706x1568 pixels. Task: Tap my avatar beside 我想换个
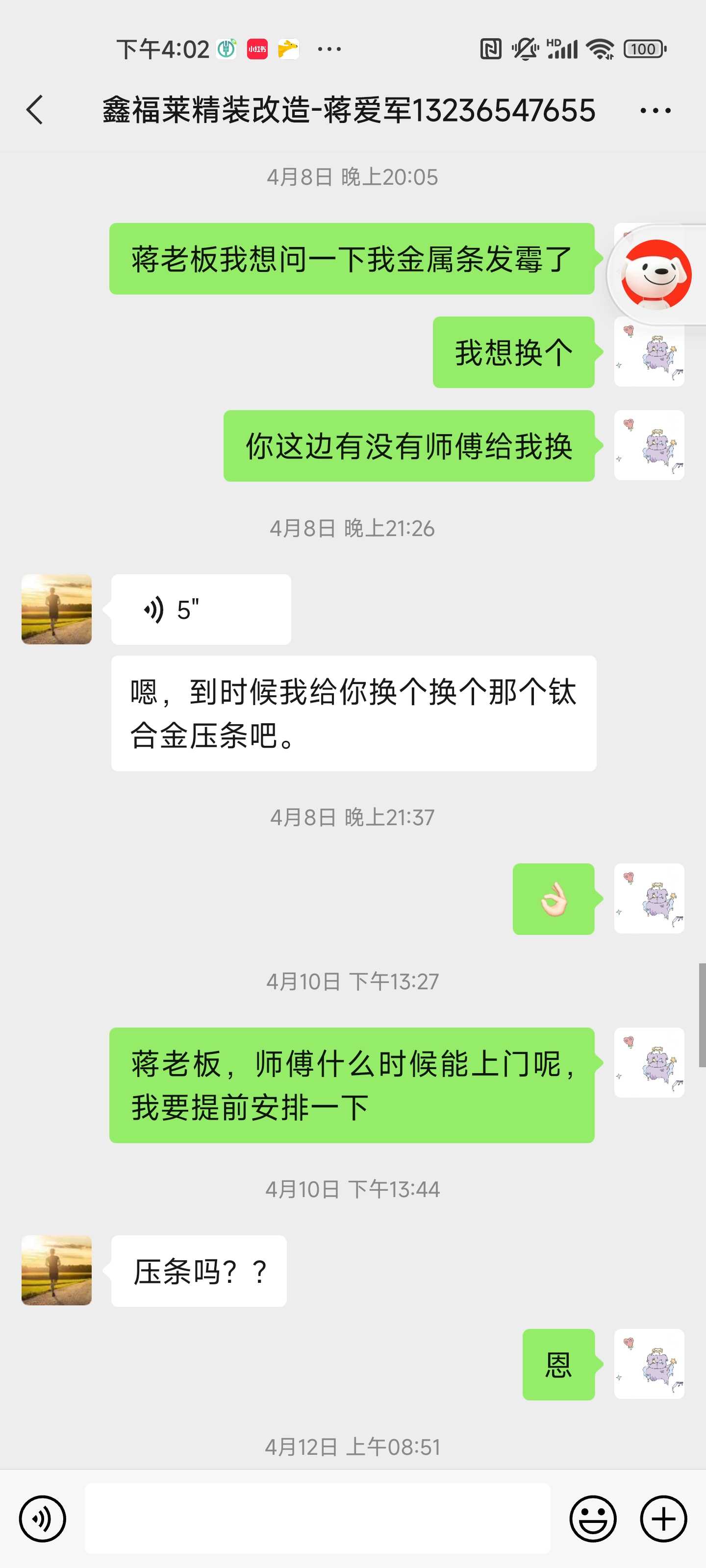tap(649, 353)
